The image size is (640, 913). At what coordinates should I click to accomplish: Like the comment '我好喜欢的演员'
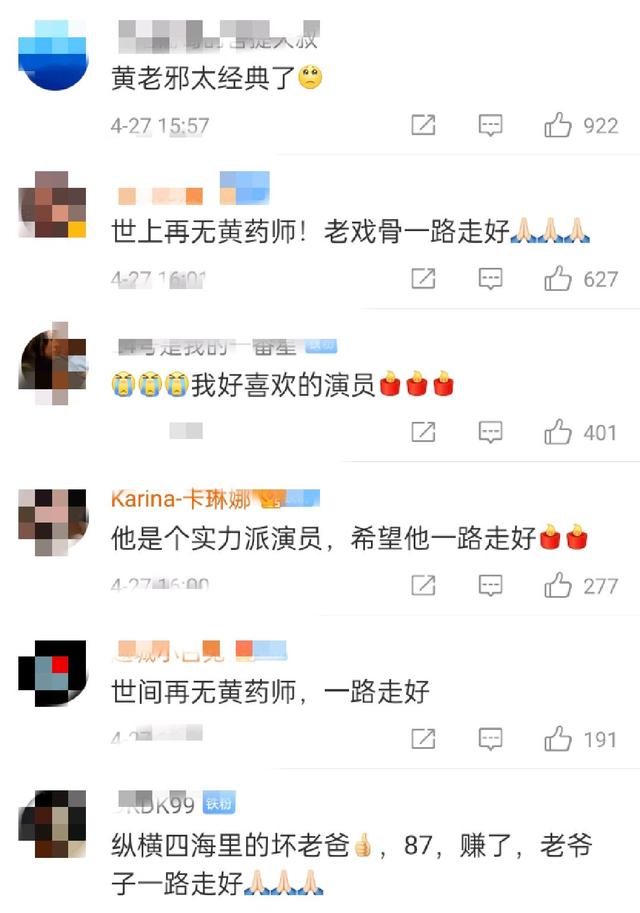coord(557,432)
